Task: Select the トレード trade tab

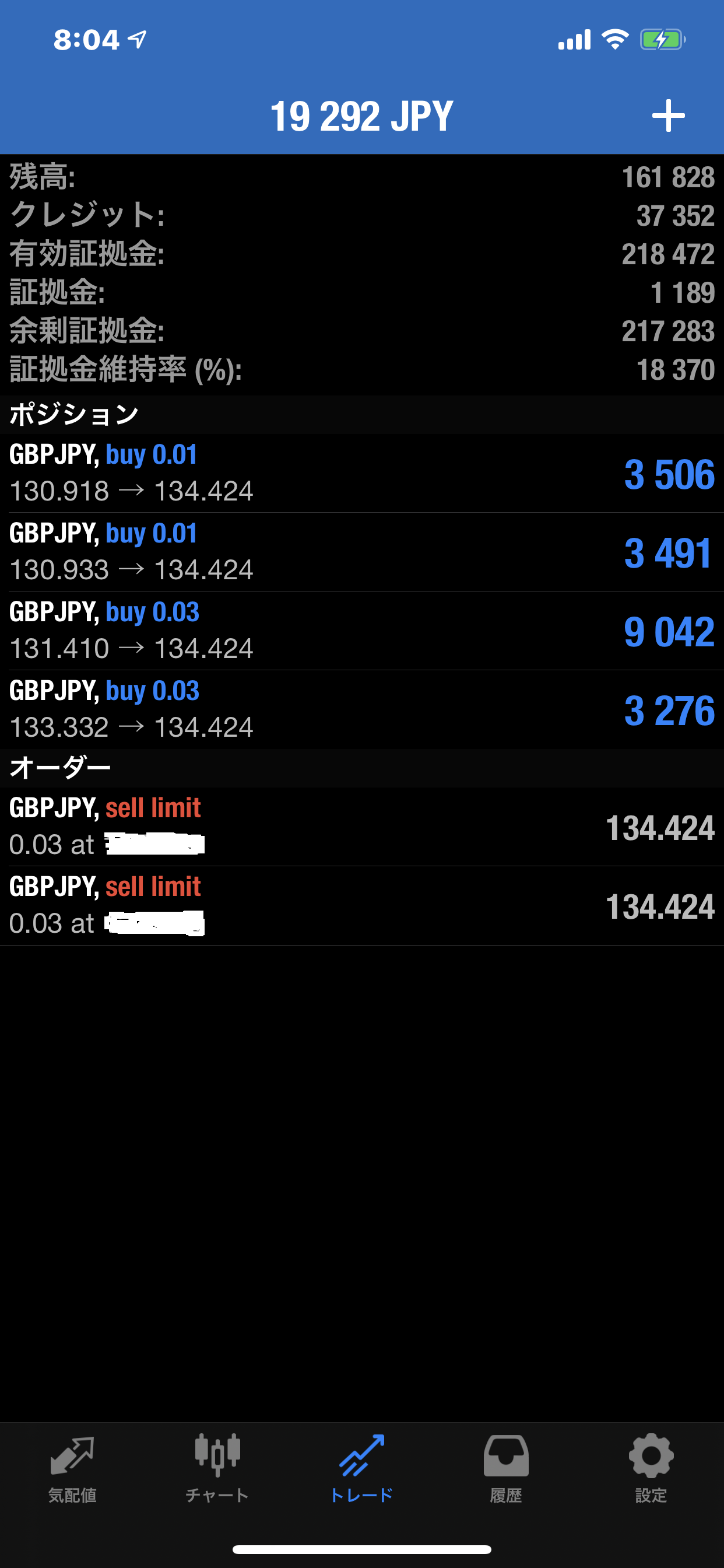Action: (x=361, y=1468)
